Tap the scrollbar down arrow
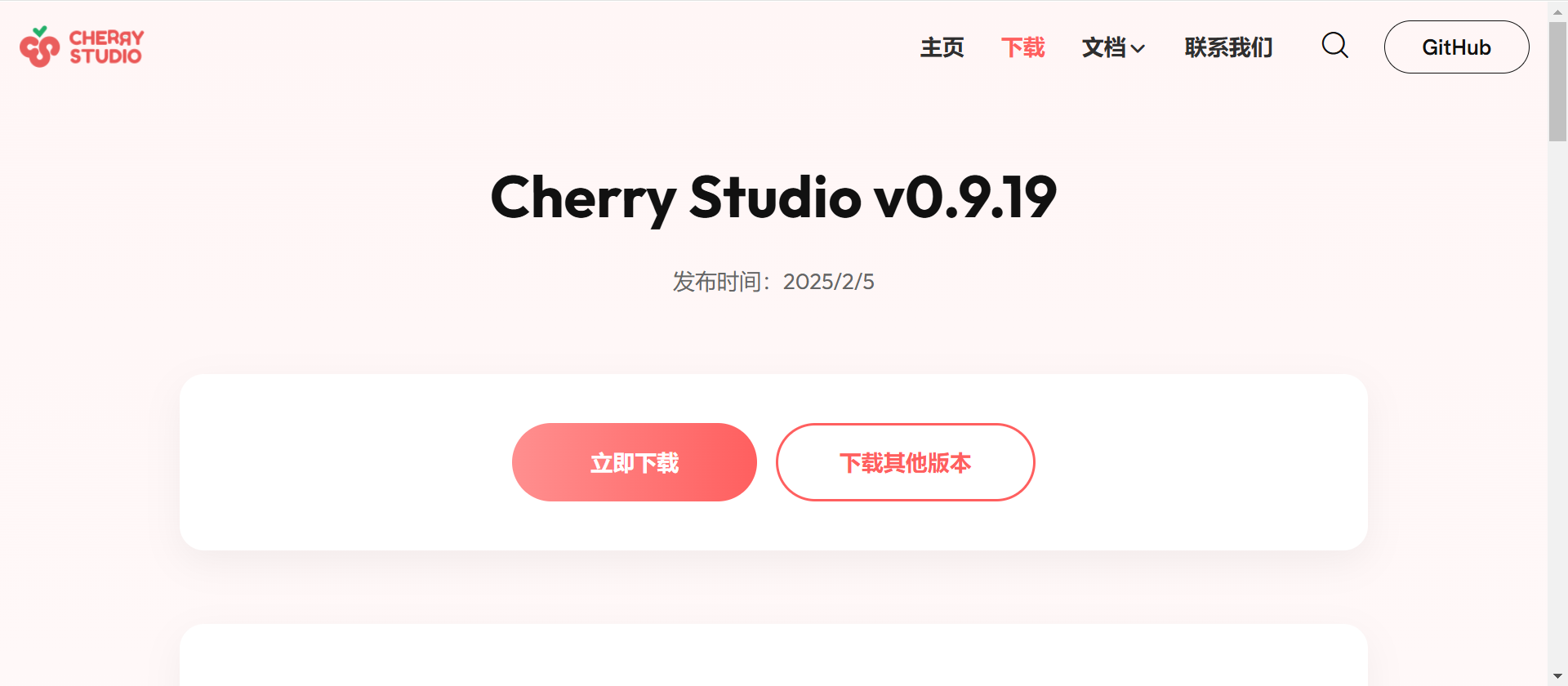 point(1557,676)
